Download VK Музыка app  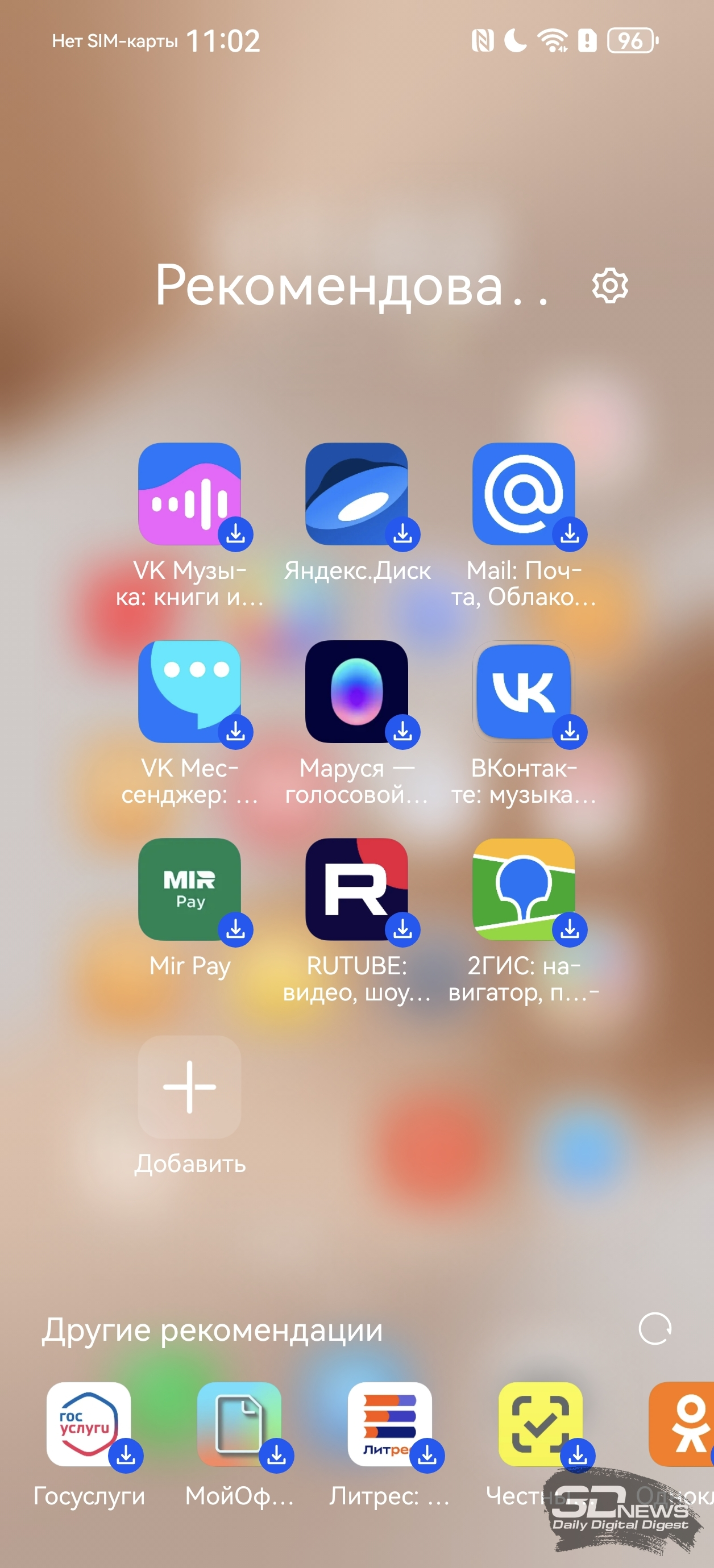pos(189,494)
